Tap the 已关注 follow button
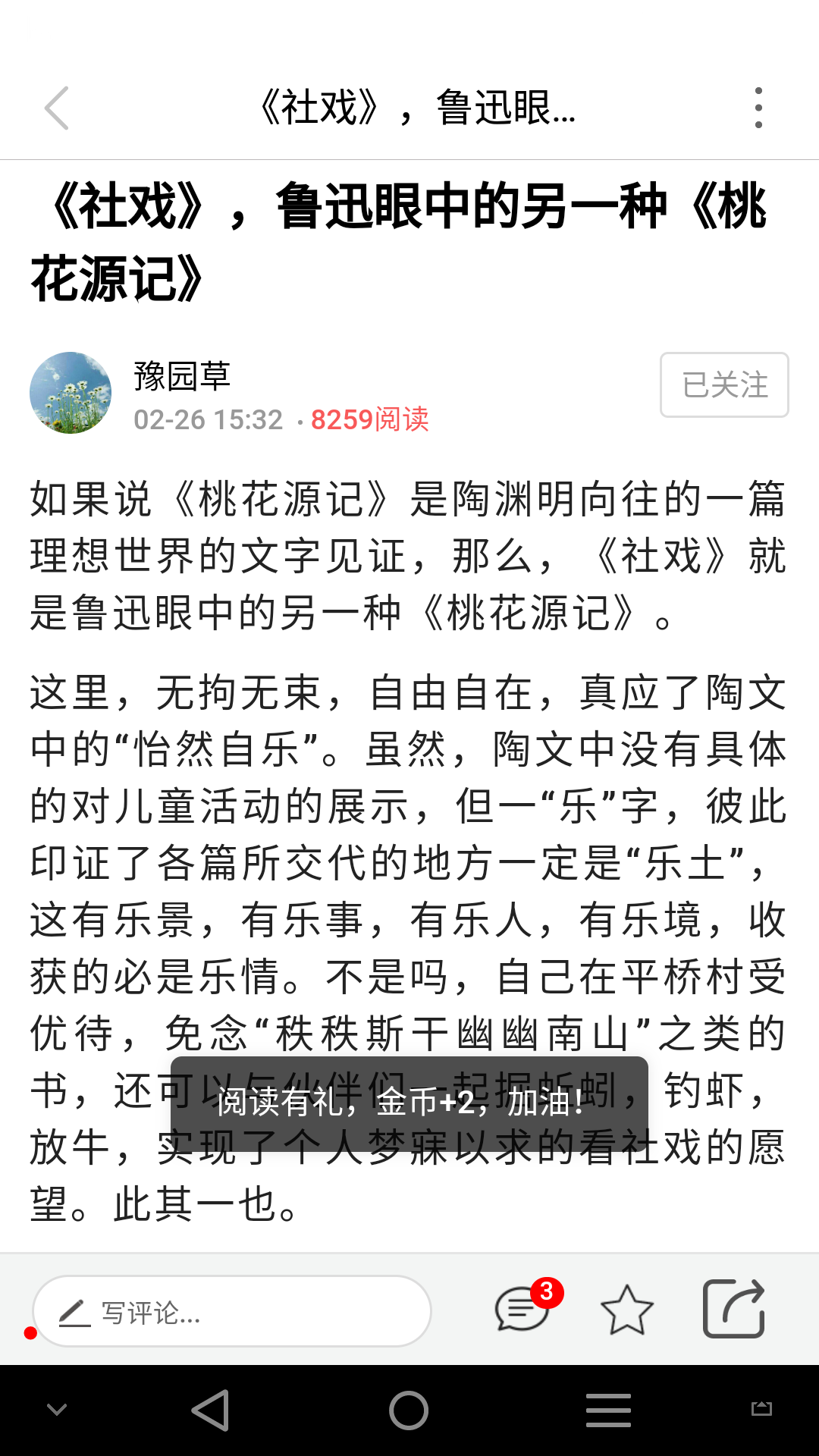The image size is (819, 1456). [724, 385]
